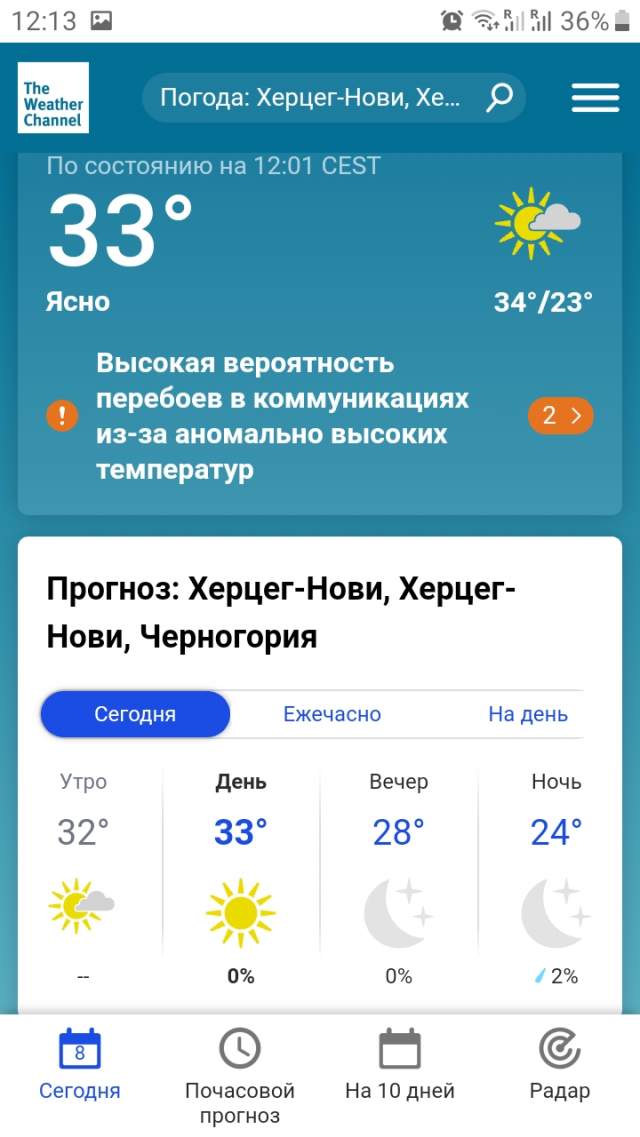
Task: View the 2 weather alerts badge
Action: [x=560, y=416]
